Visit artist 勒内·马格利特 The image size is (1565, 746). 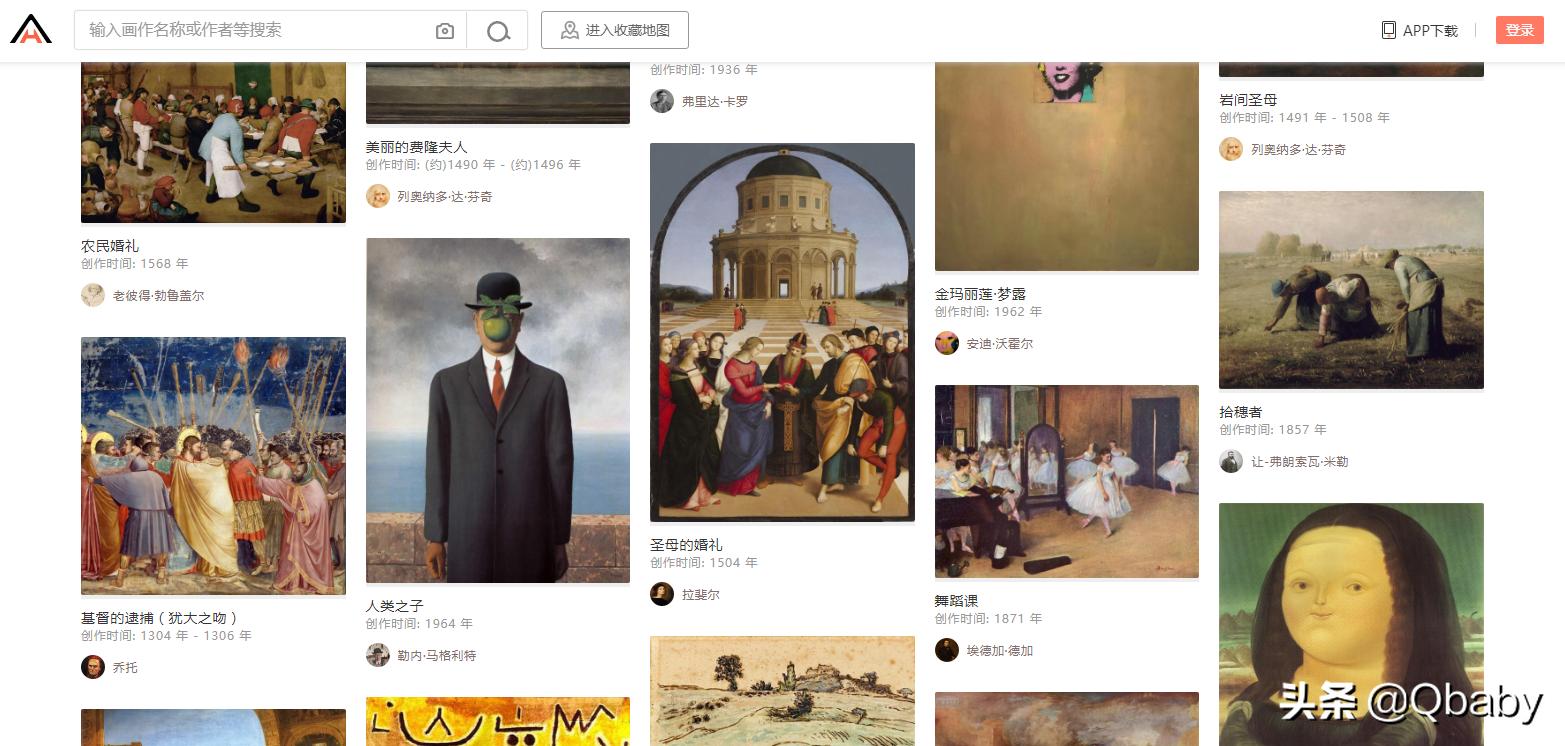(x=436, y=655)
